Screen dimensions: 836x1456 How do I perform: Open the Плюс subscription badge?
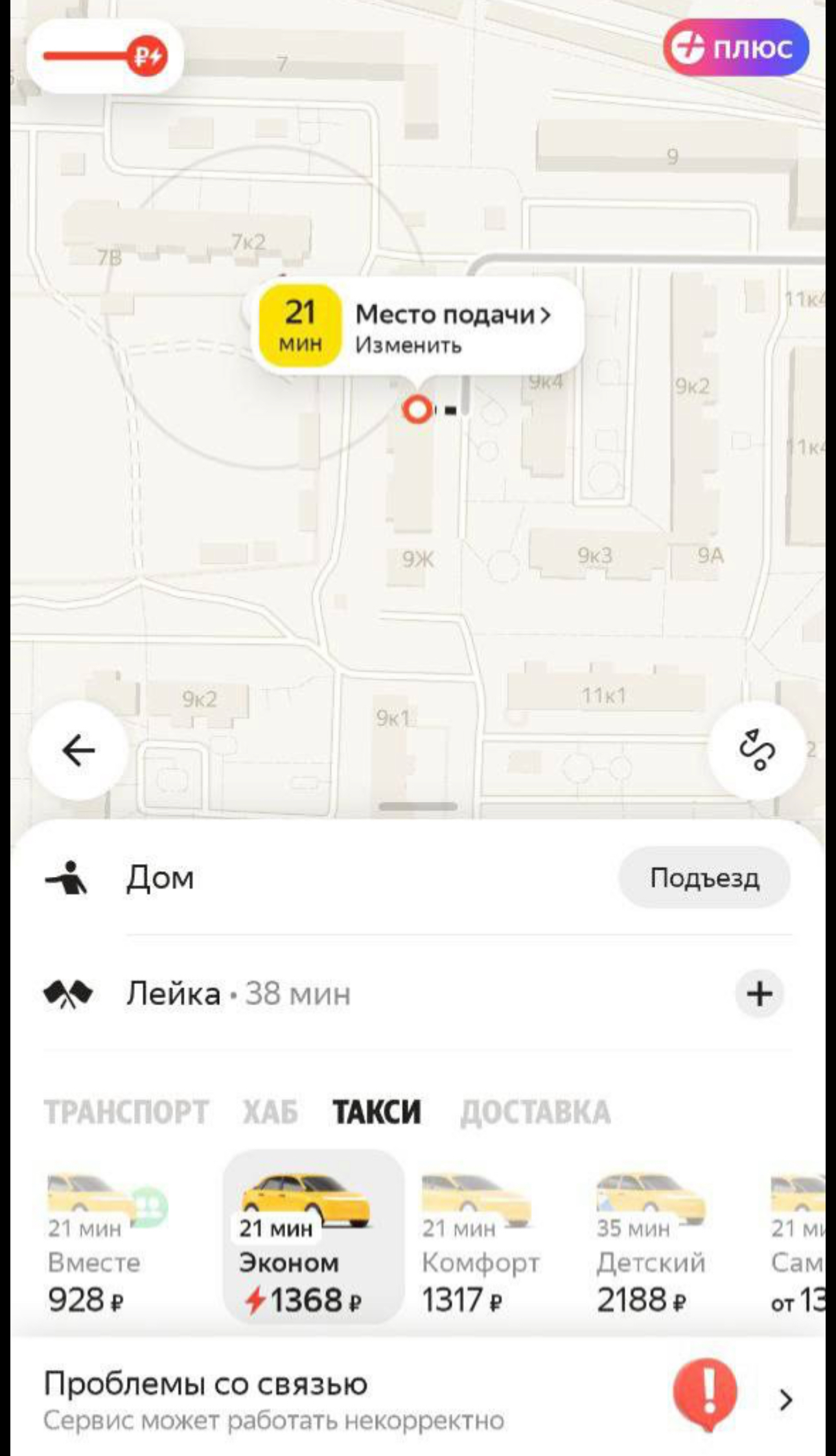click(736, 49)
